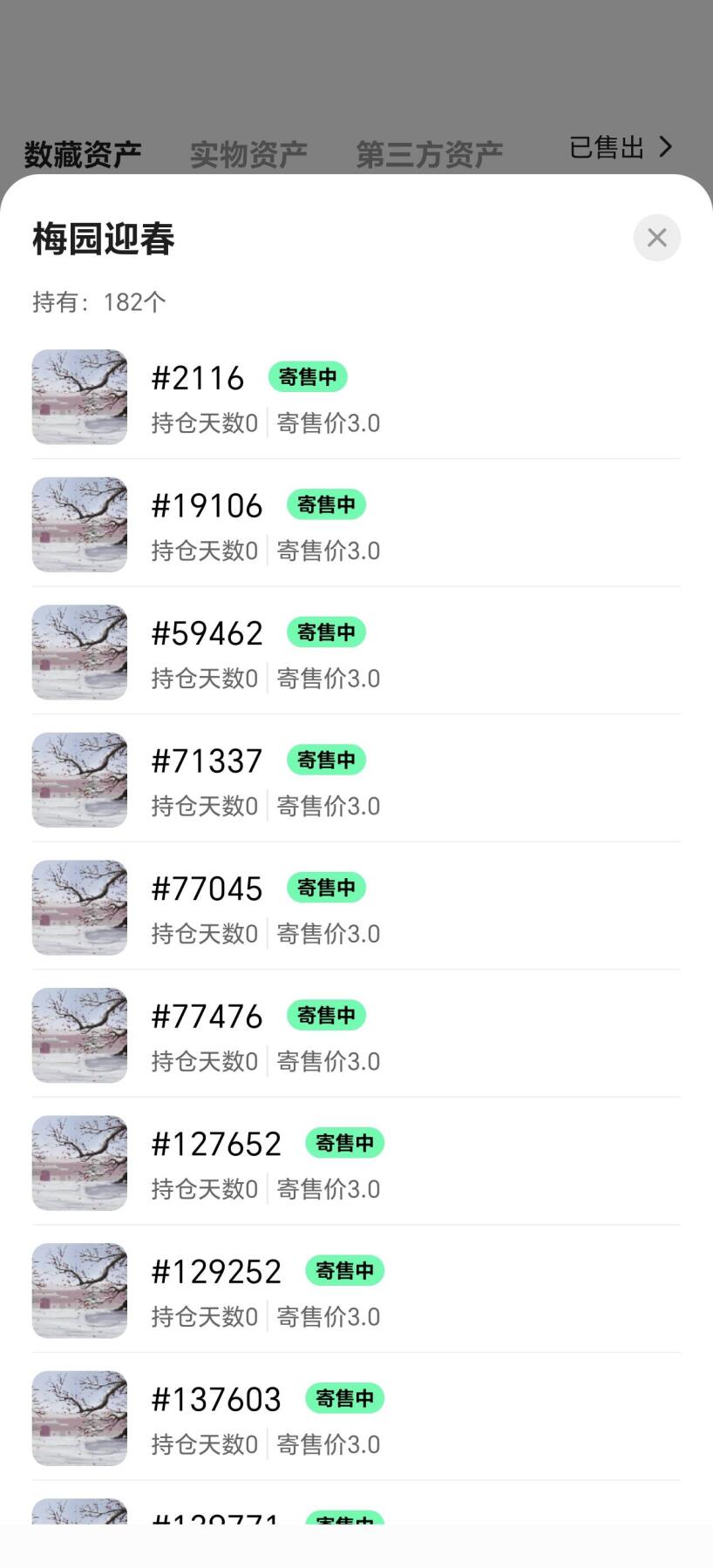This screenshot has height=1568, width=713.
Task: Click the 持仓天数0 label under item #137603
Action: pyautogui.click(x=204, y=1443)
